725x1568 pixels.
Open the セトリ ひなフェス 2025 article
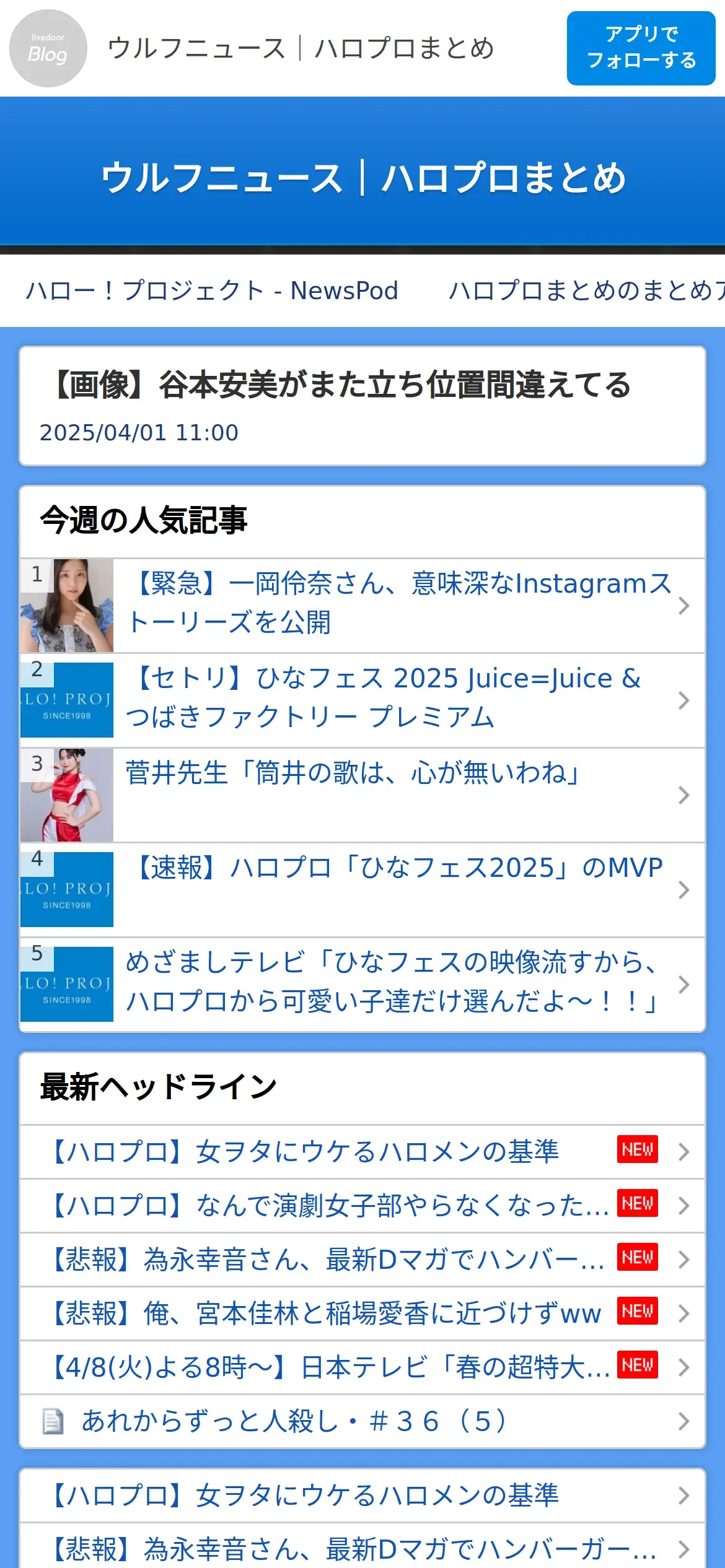(x=384, y=698)
